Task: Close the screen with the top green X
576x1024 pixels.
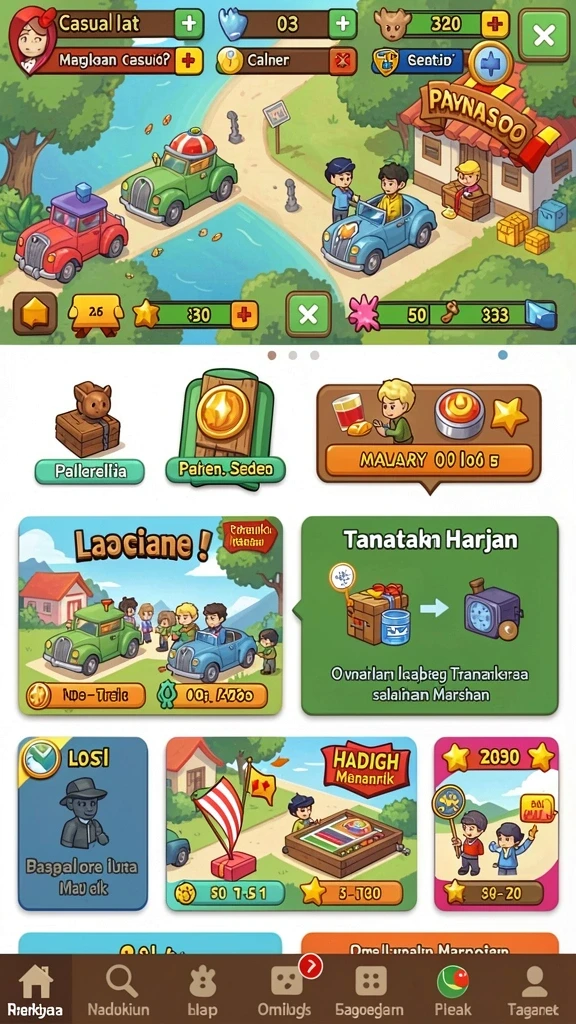Action: click(544, 35)
